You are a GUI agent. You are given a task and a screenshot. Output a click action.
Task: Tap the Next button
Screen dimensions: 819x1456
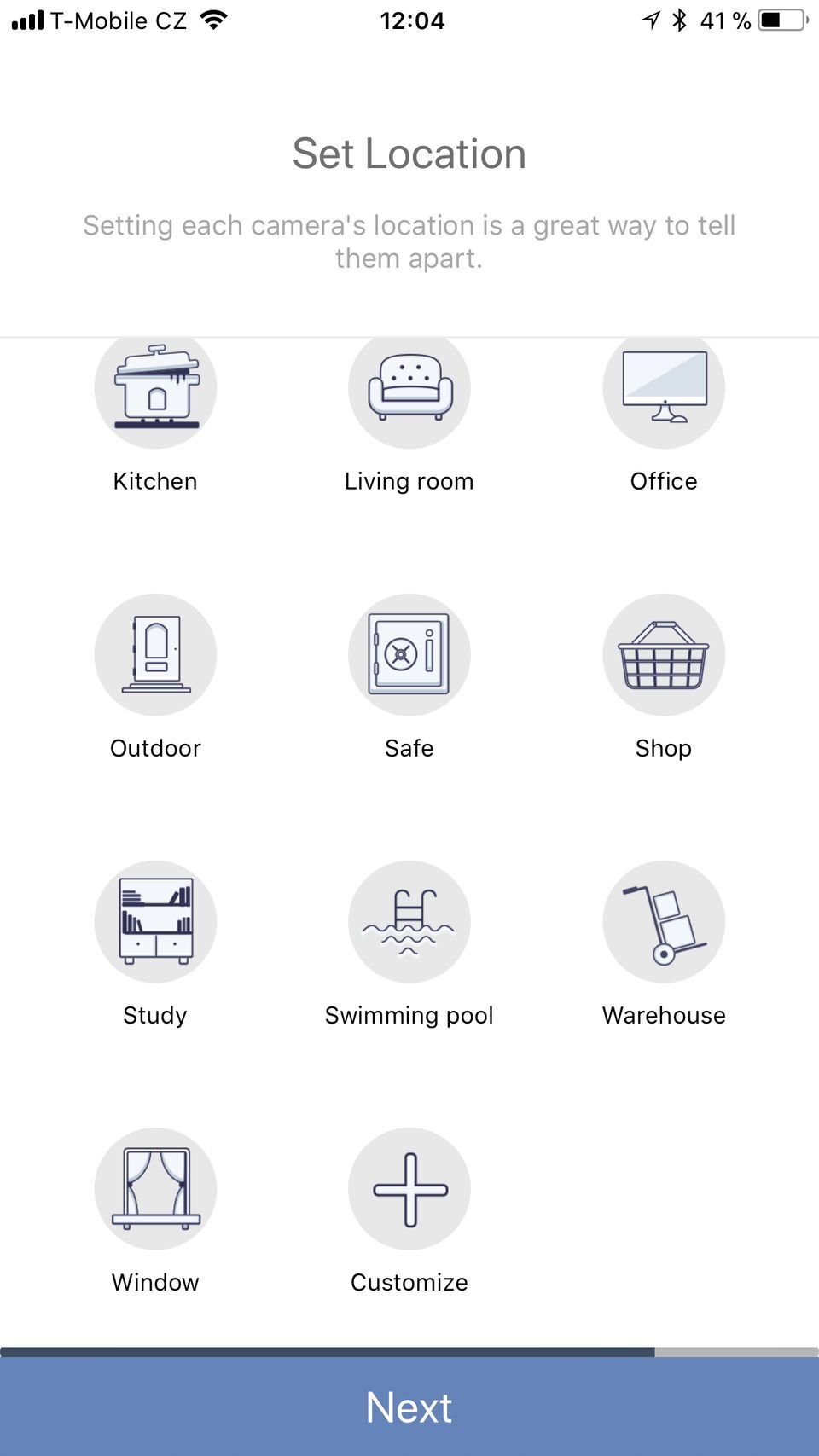pos(409,1407)
